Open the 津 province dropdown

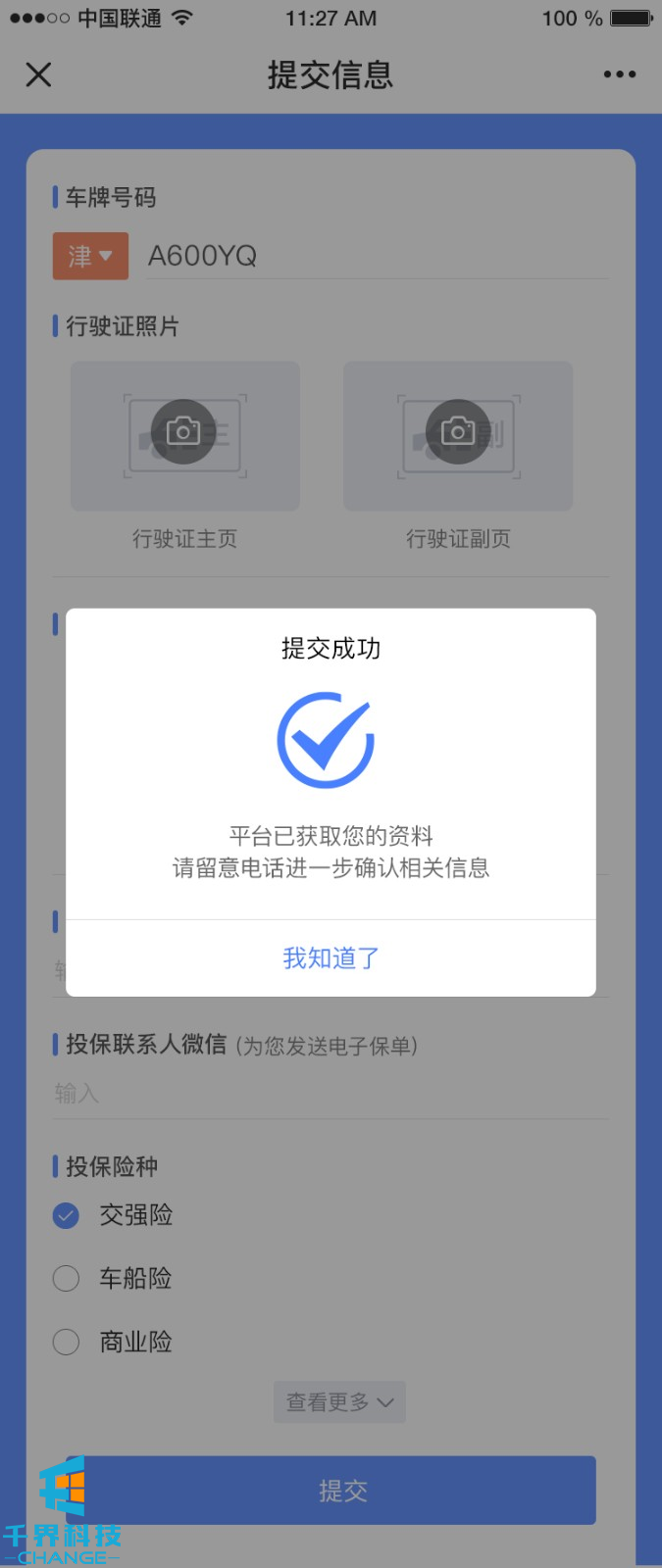click(x=90, y=256)
